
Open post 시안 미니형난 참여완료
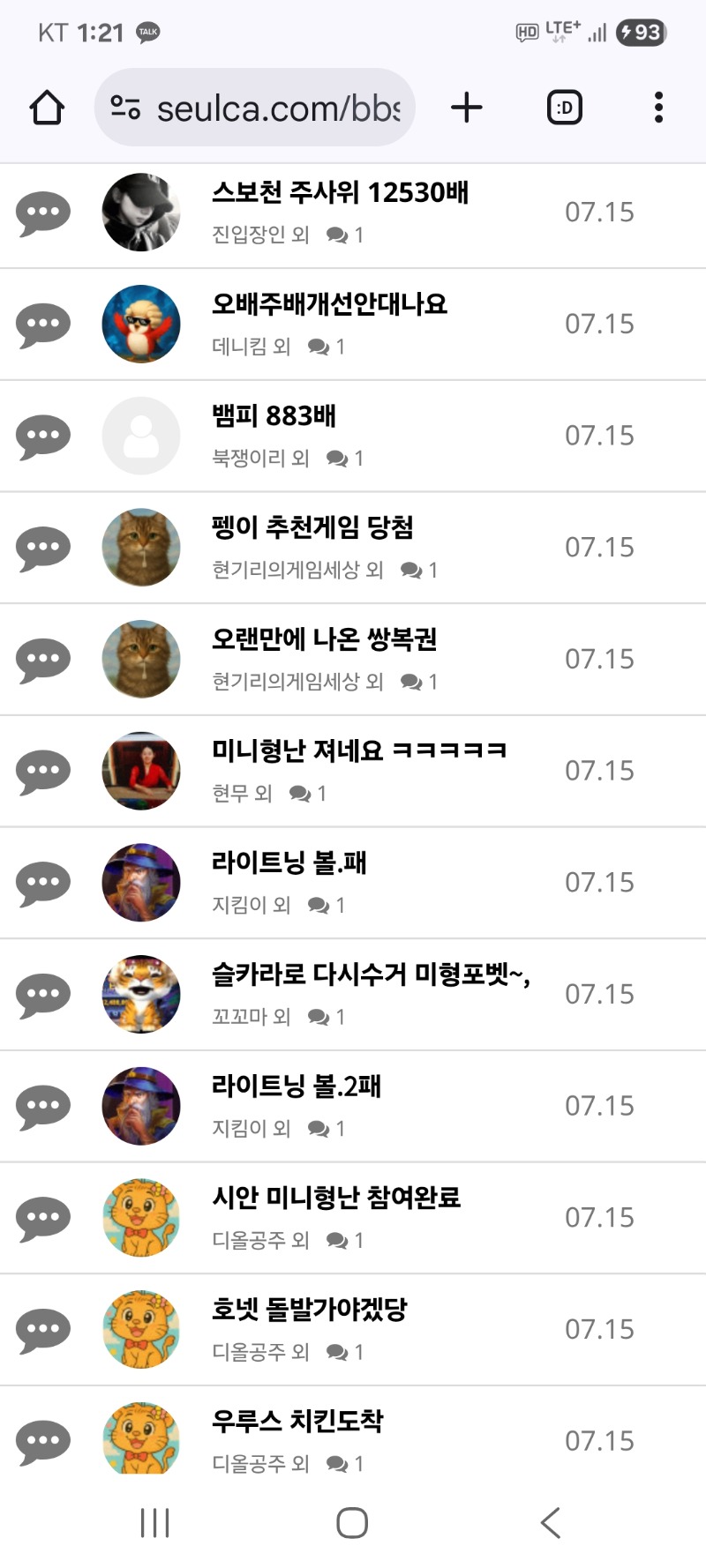[x=336, y=1198]
